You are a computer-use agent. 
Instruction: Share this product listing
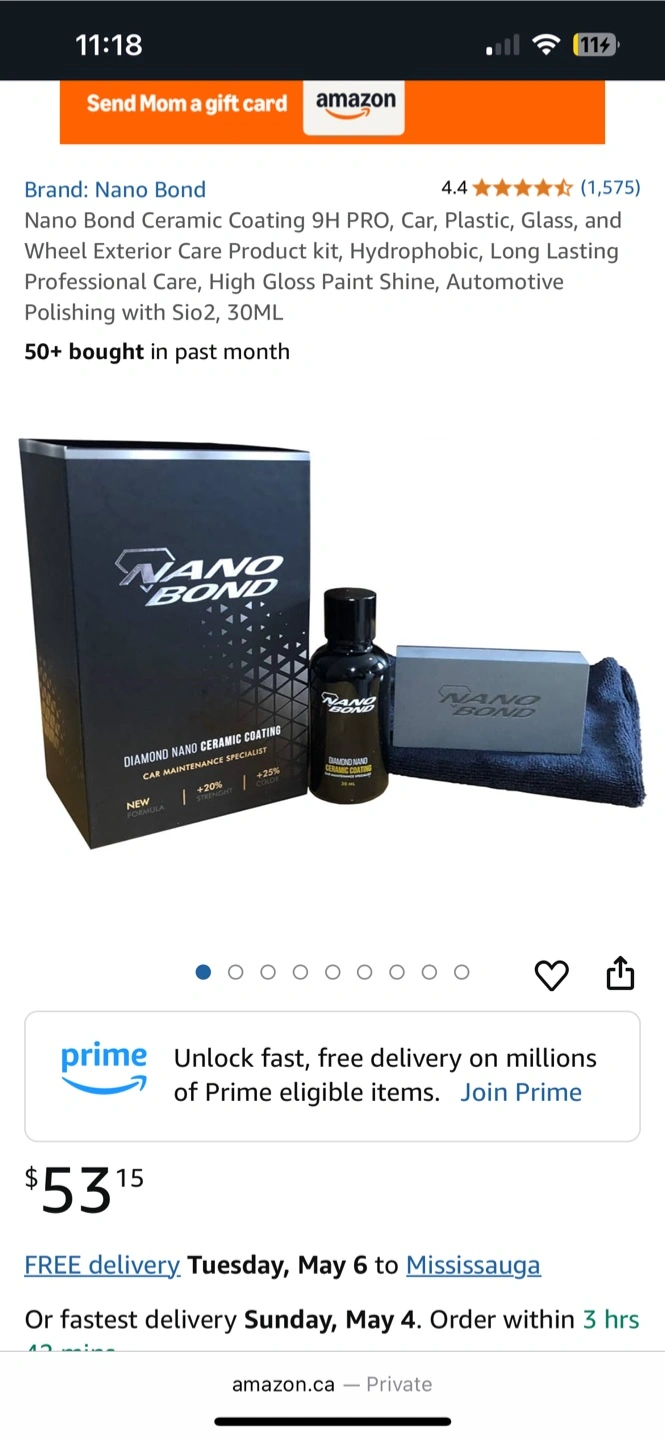pyautogui.click(x=620, y=972)
